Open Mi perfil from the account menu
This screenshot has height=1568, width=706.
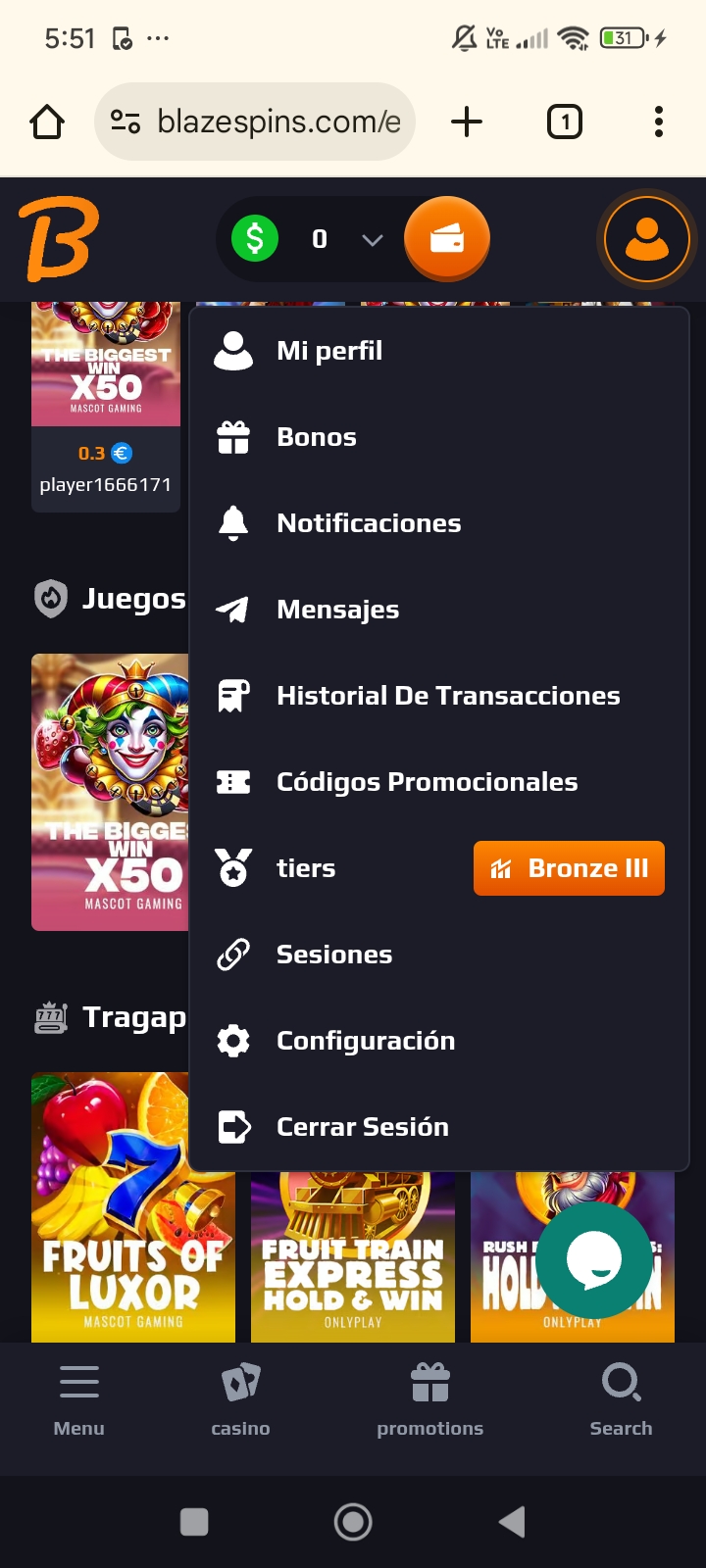328,350
